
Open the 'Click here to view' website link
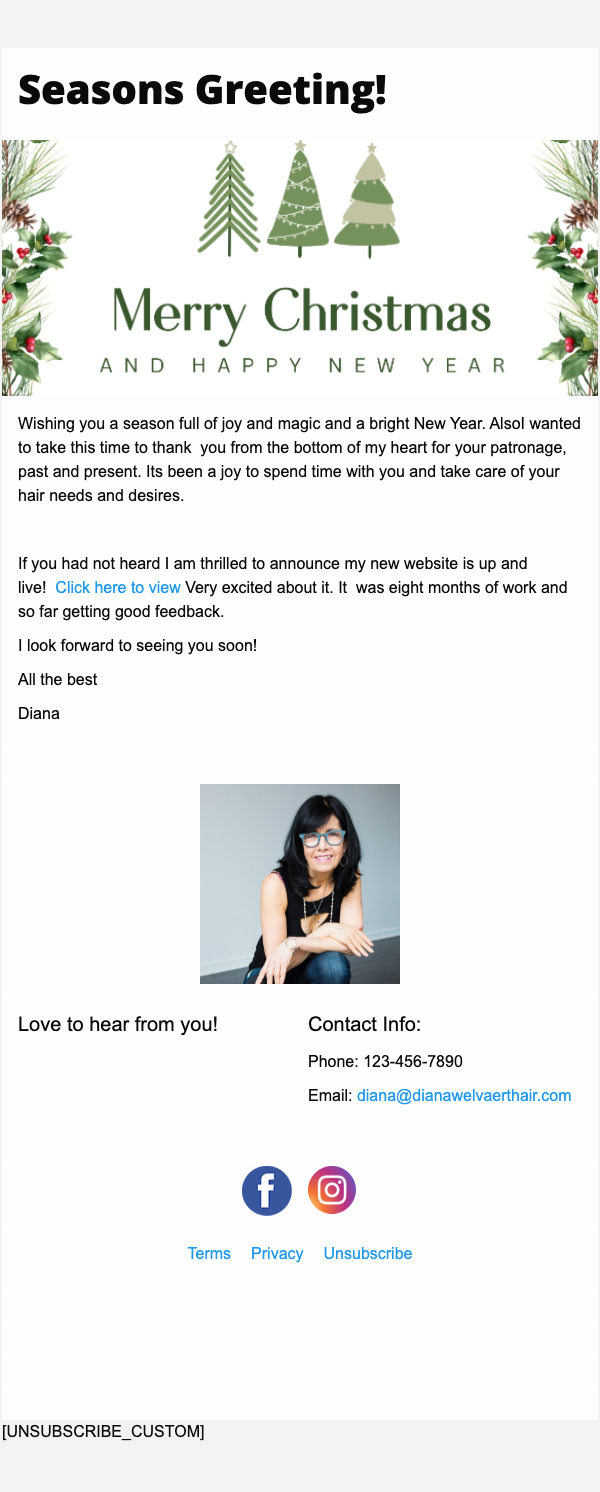click(118, 587)
